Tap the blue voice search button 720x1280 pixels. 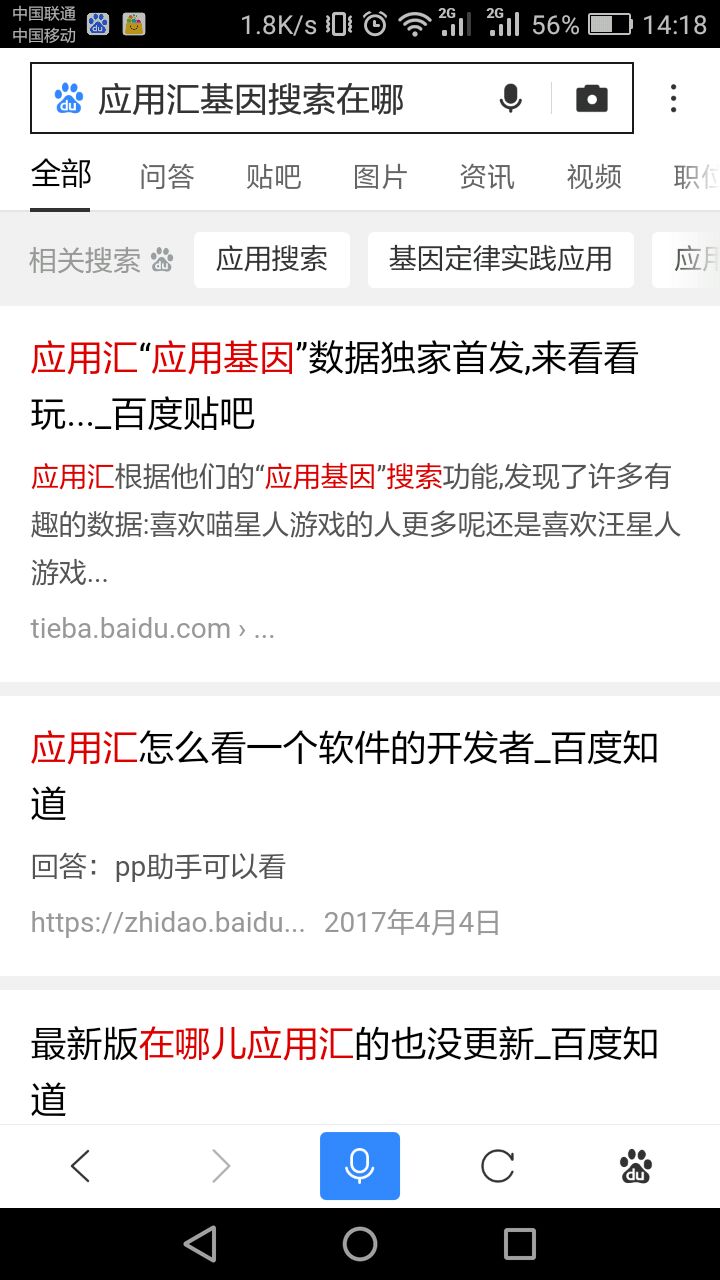click(x=360, y=1166)
